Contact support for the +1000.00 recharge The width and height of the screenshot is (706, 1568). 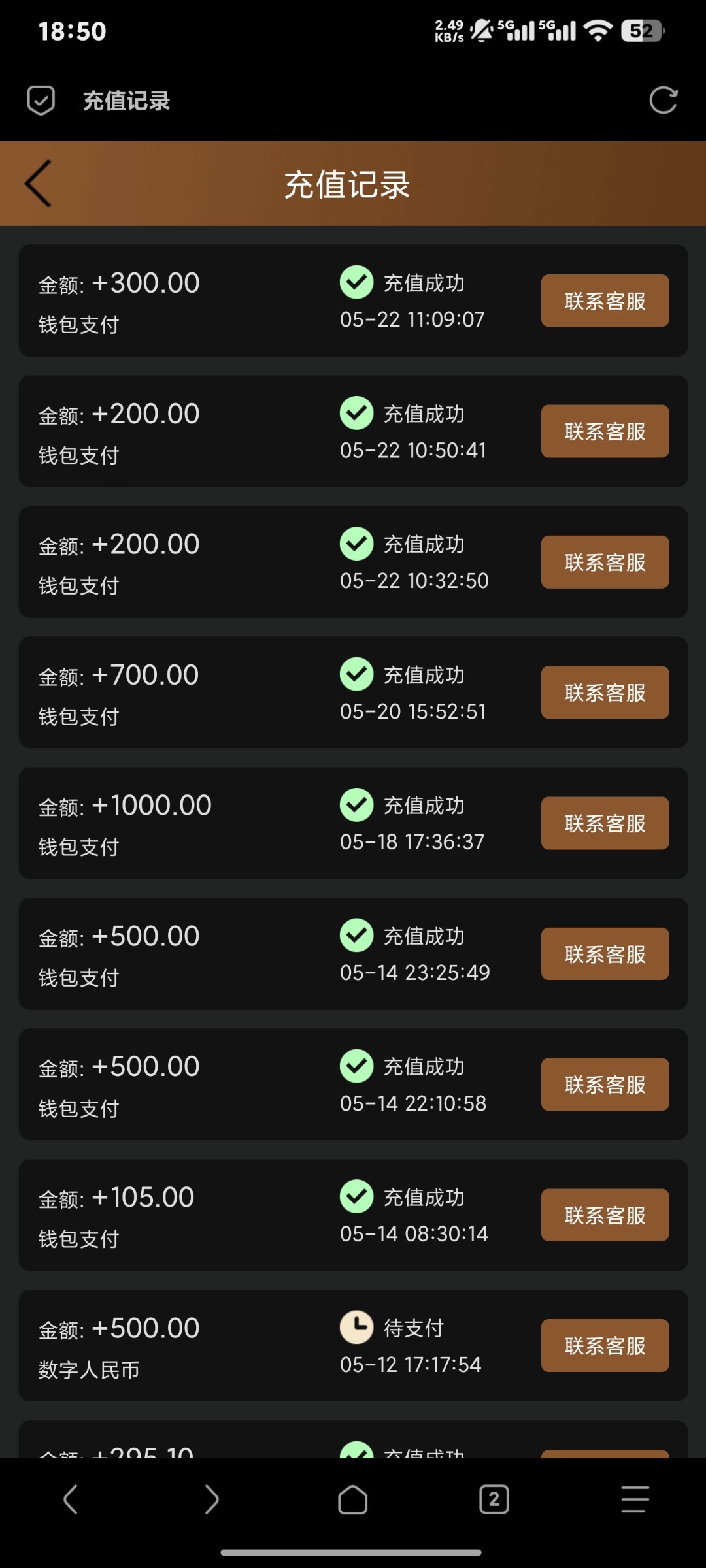pos(605,823)
